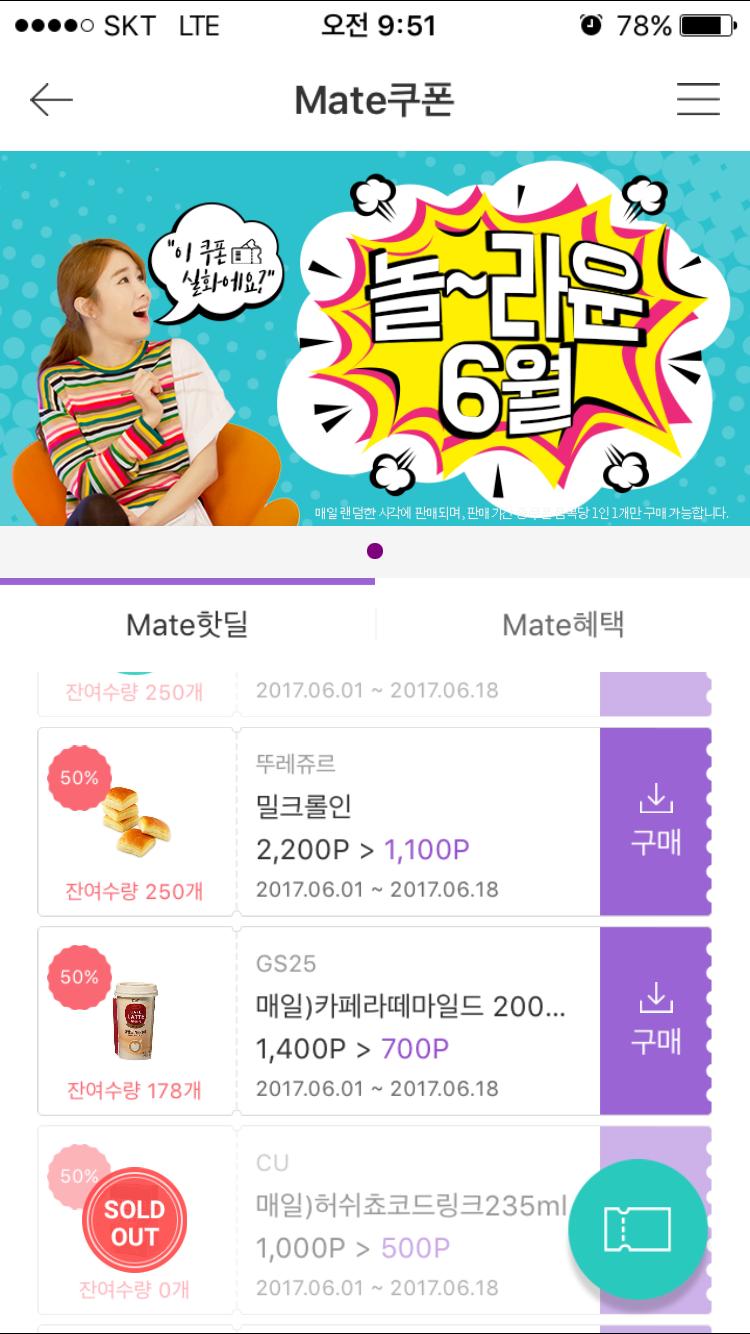The image size is (750, 1334).
Task: View the GS25 카페라떼마일드 coupon details
Action: pyautogui.click(x=415, y=1020)
